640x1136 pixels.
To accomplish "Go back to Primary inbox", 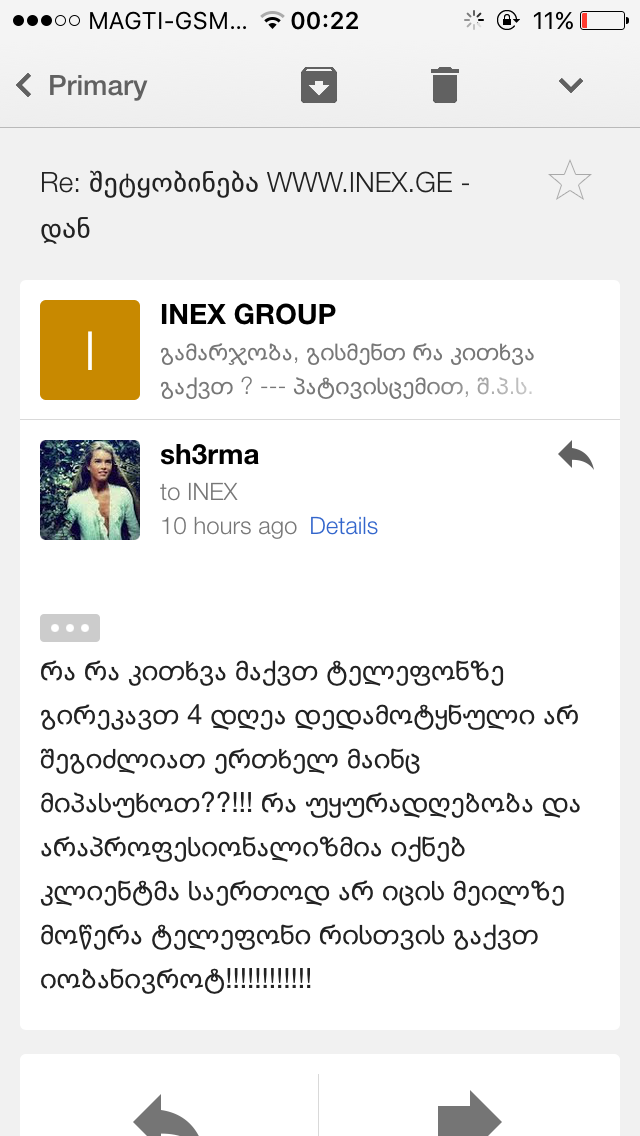I will 82,86.
